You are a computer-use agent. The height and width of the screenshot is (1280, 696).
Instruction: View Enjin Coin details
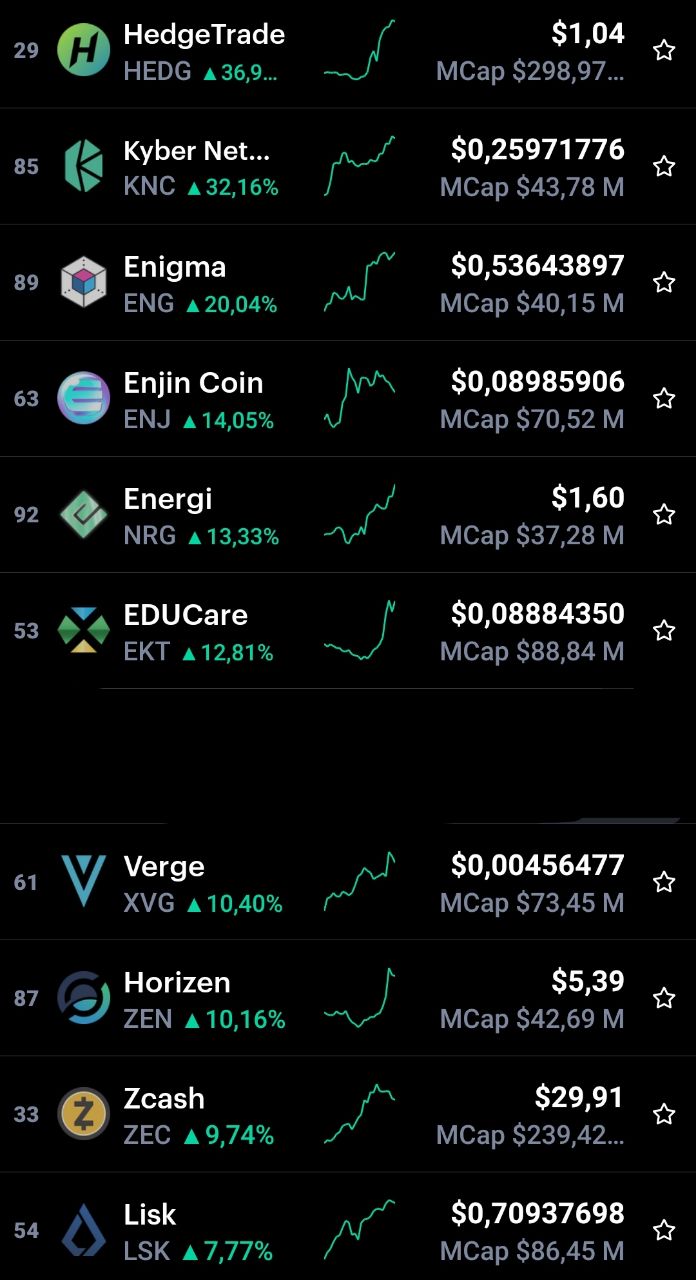tap(348, 399)
